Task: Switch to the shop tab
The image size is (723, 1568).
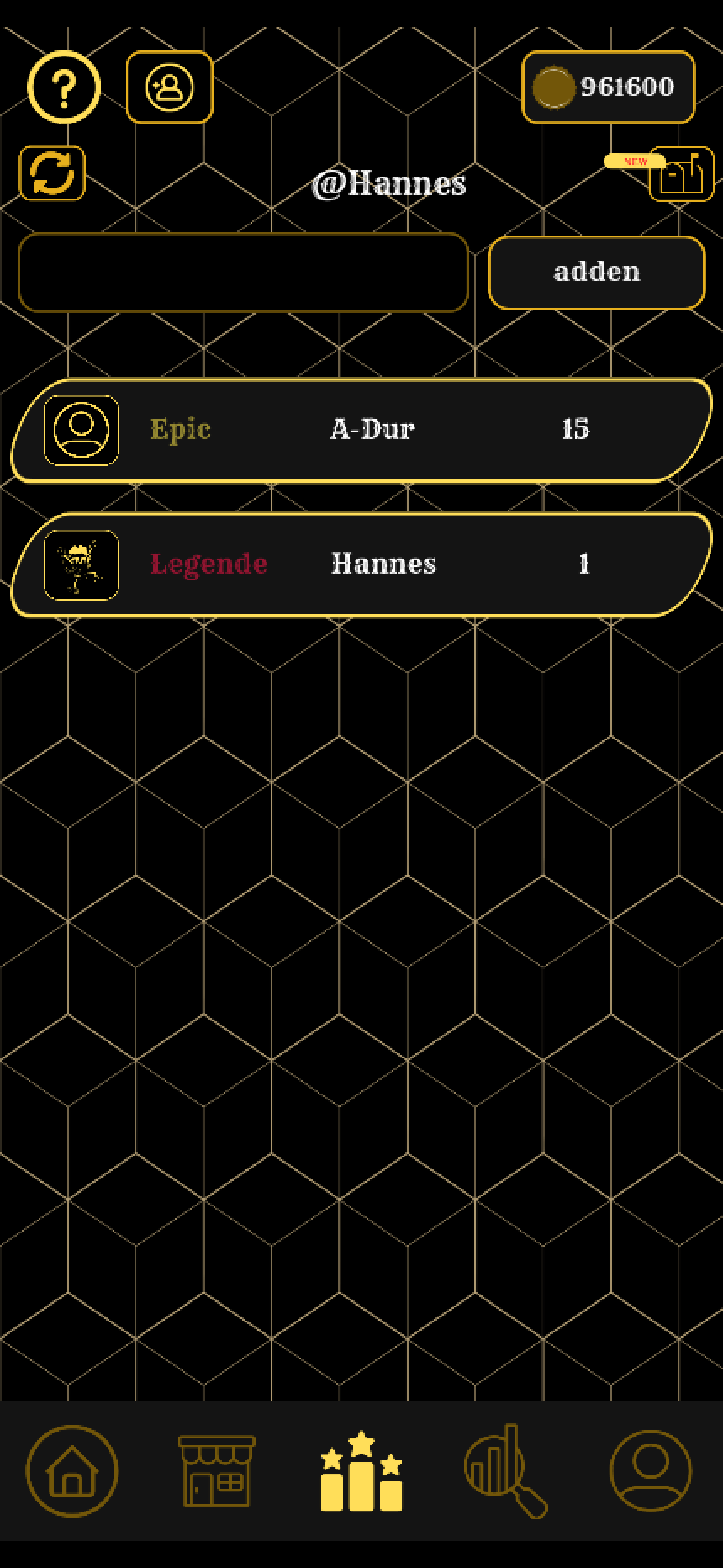Action: 217,1471
